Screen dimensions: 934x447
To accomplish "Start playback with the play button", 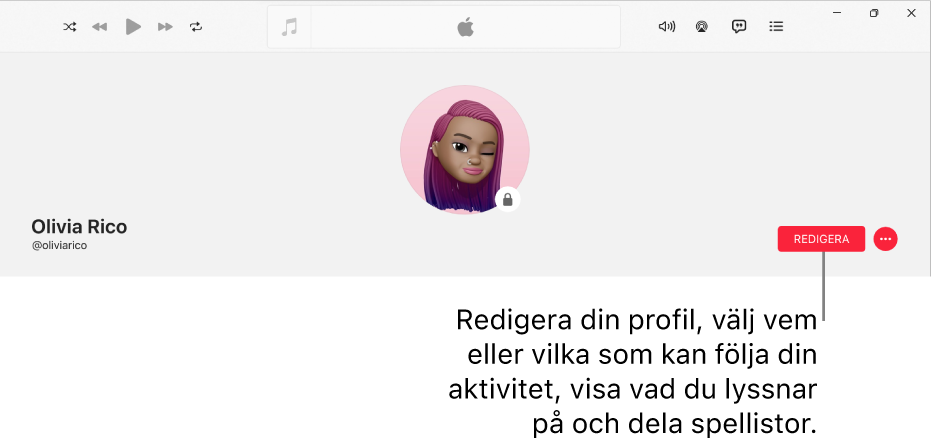I will pos(132,27).
